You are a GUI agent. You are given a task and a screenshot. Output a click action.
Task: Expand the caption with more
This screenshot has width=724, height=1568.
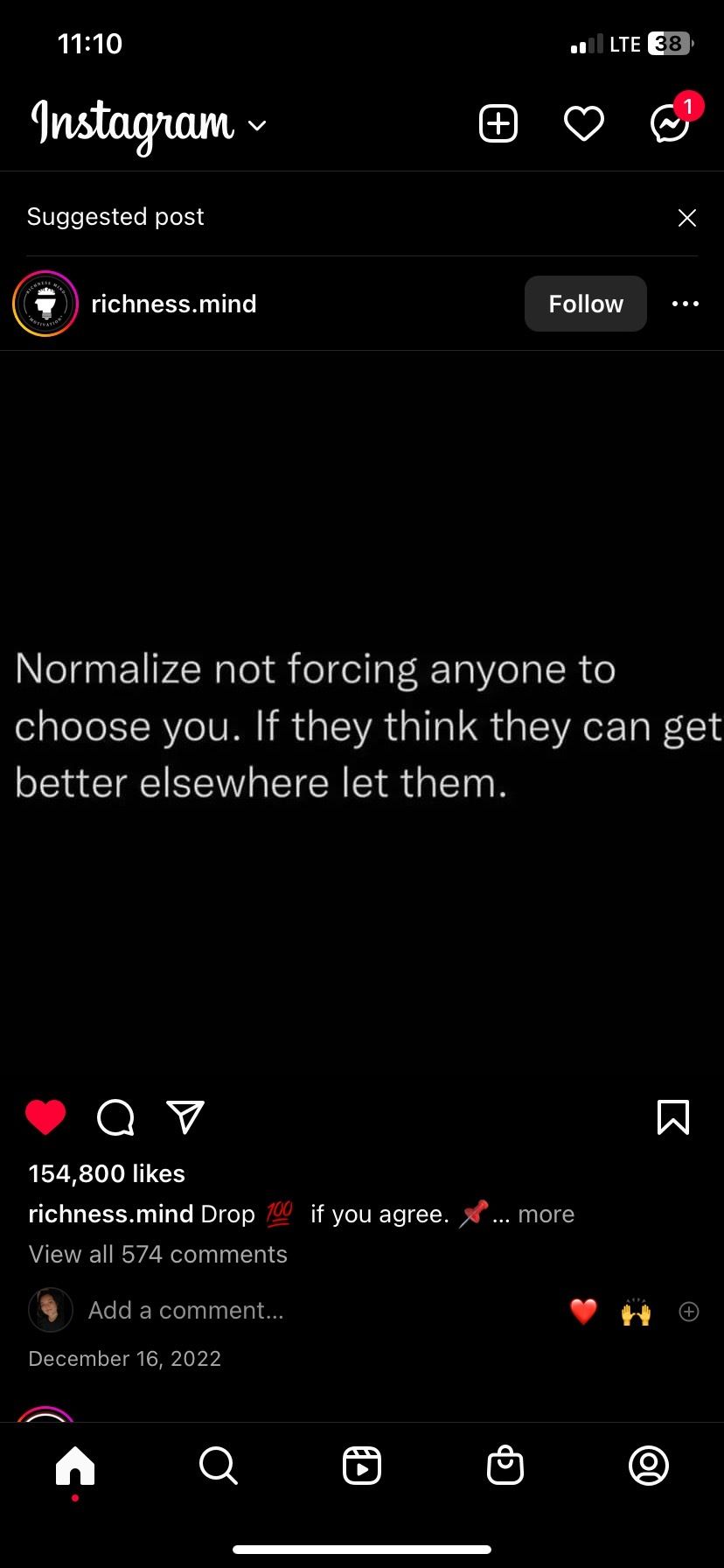[546, 1214]
